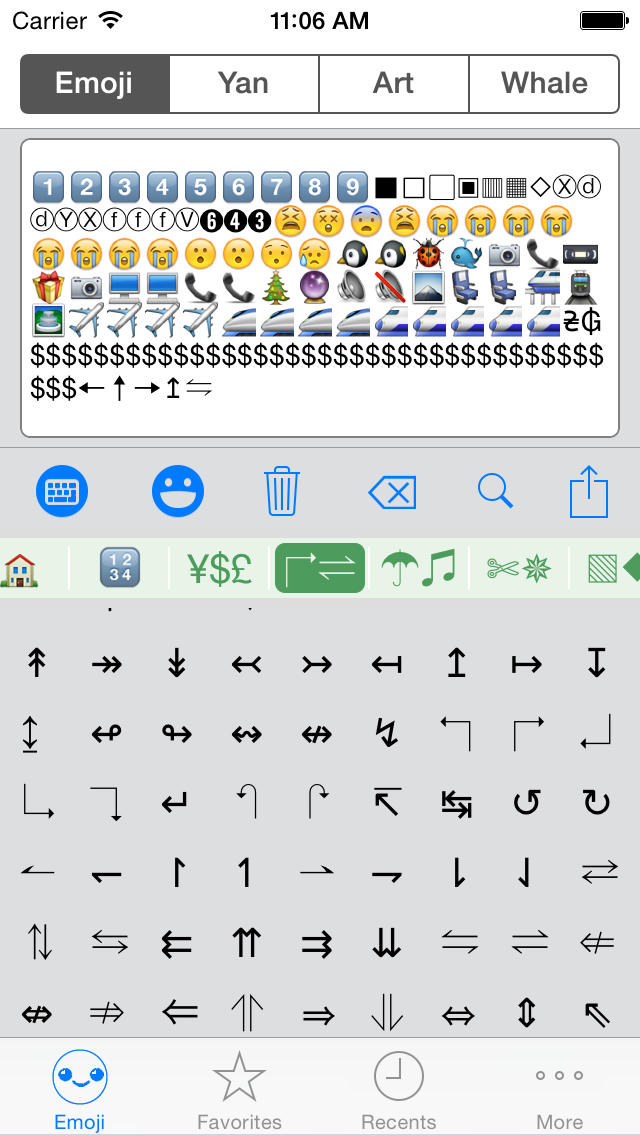Select the house emoji category
Image resolution: width=640 pixels, height=1136 pixels.
pyautogui.click(x=20, y=569)
